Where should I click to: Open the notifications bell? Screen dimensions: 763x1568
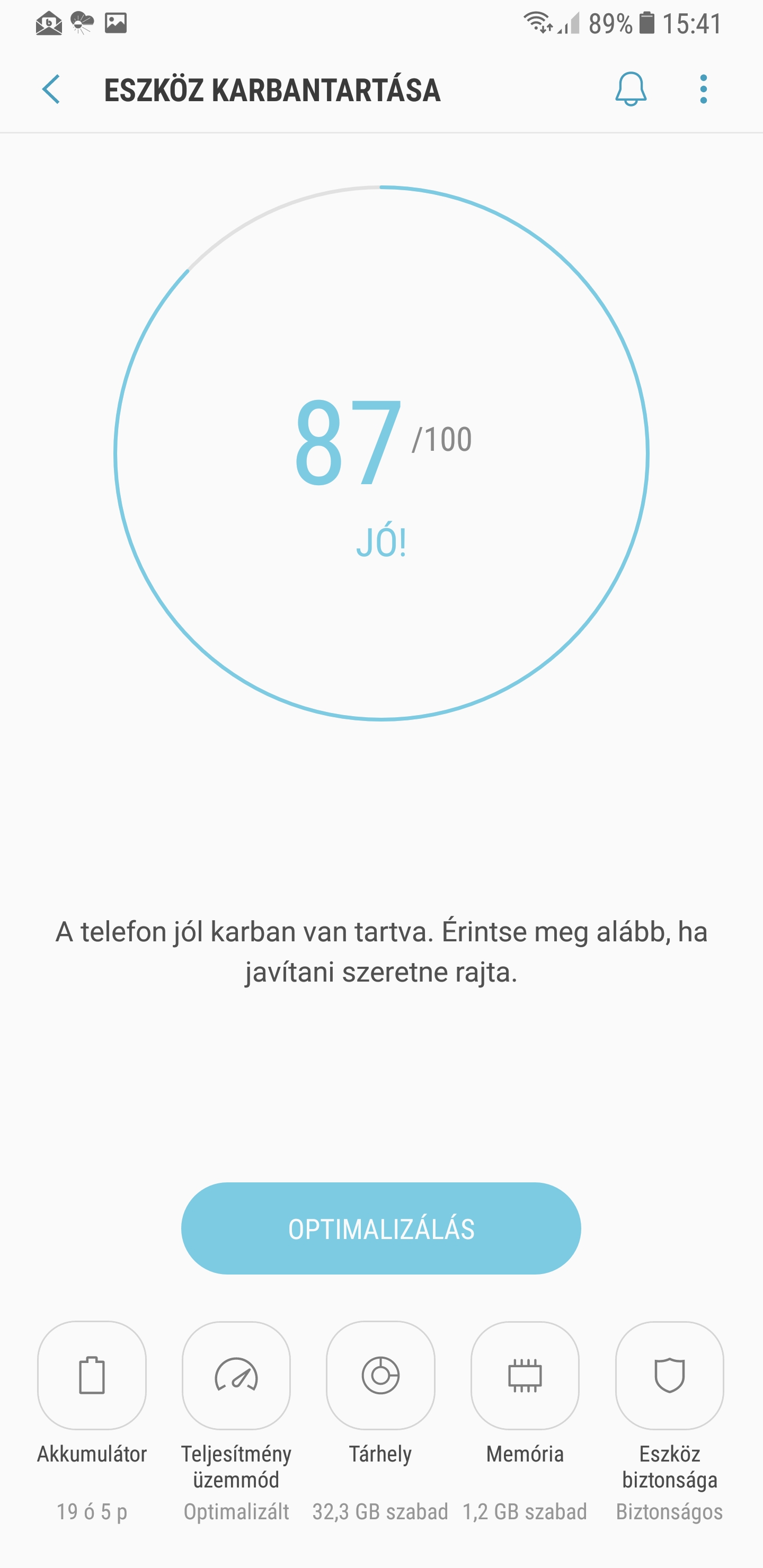630,90
